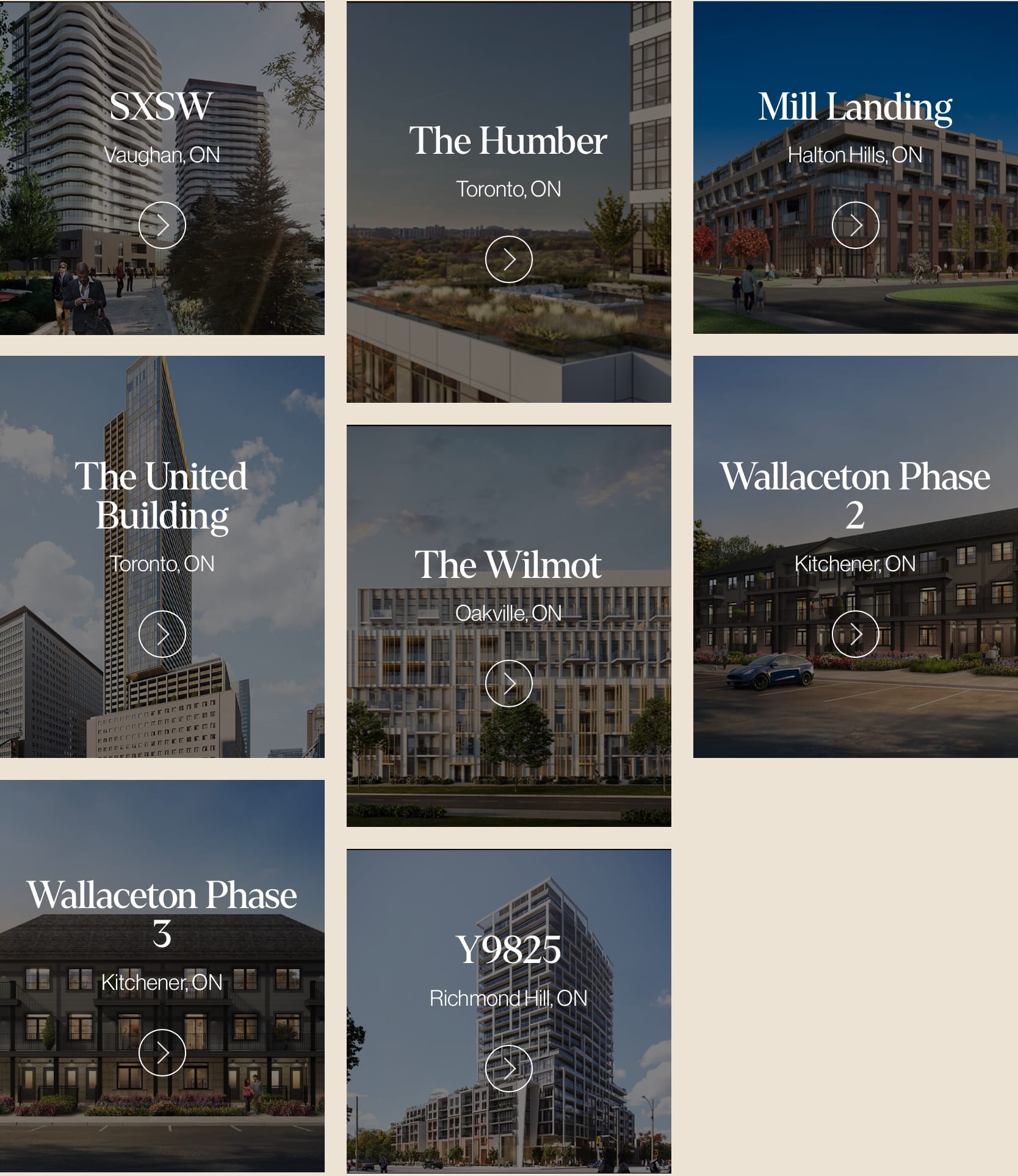Tap the arrow under Wallaceton Phase 3

tap(162, 1053)
